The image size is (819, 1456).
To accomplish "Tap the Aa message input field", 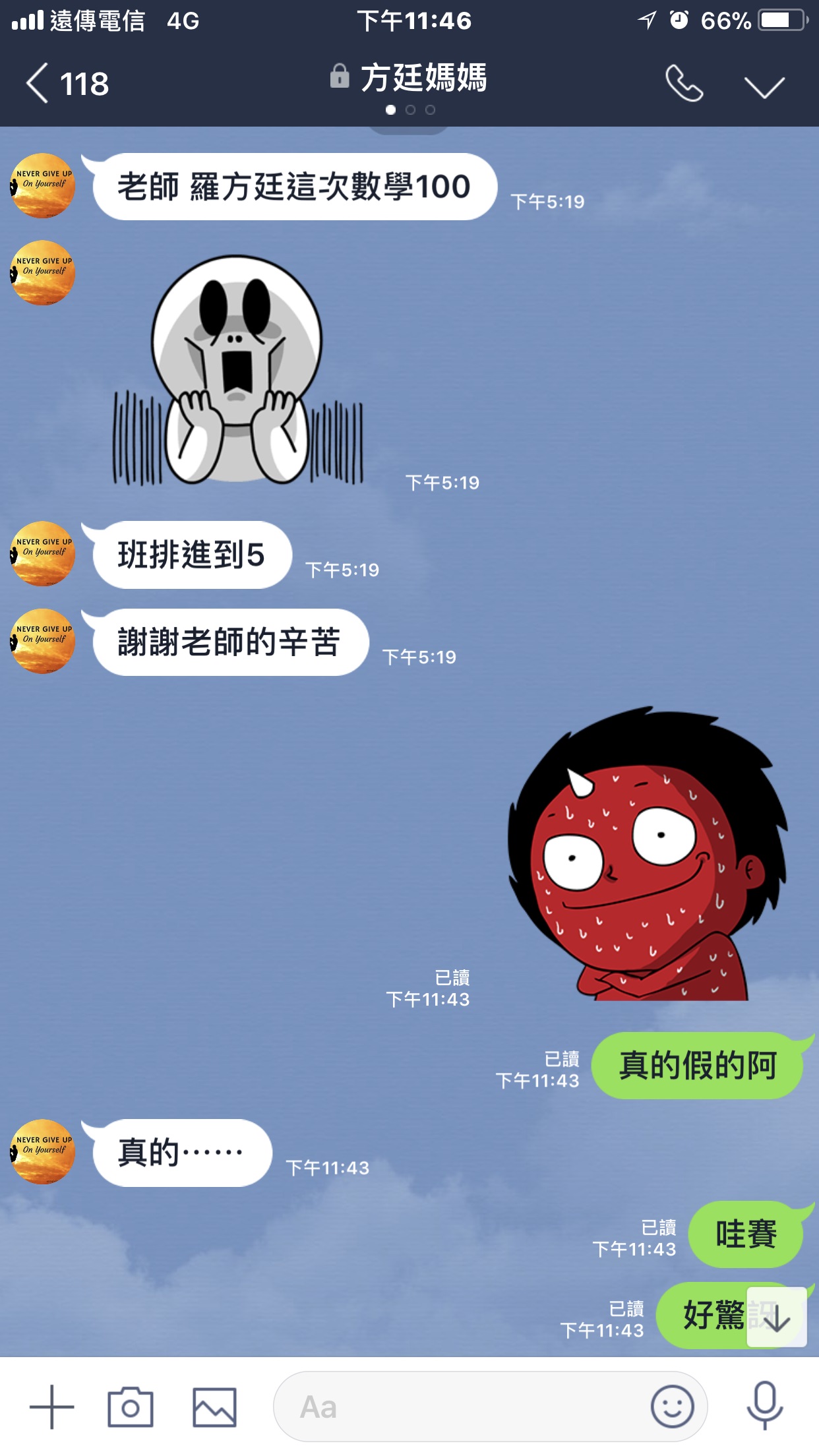I will point(462,1407).
